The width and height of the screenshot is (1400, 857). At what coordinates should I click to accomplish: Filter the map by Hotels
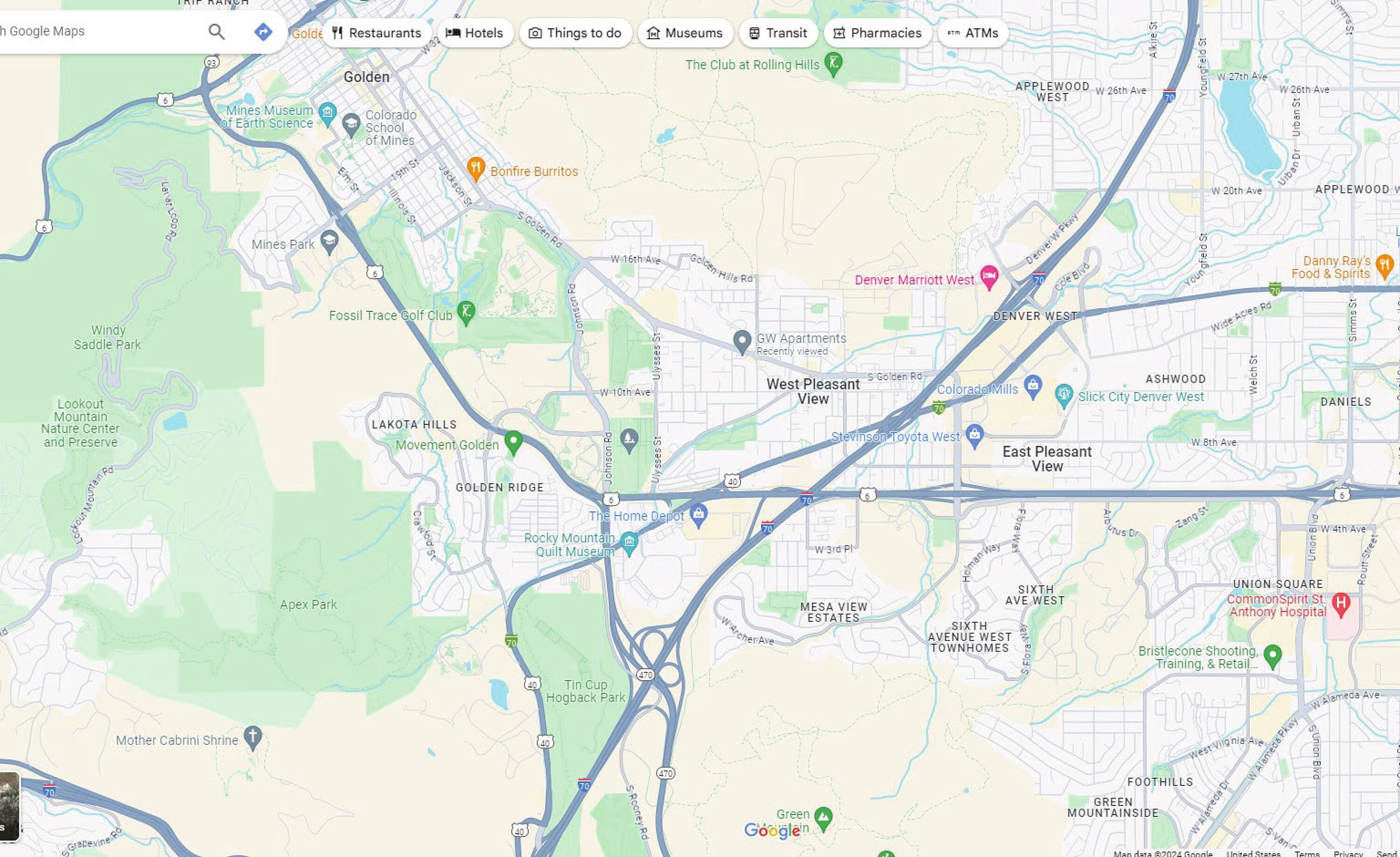point(475,33)
